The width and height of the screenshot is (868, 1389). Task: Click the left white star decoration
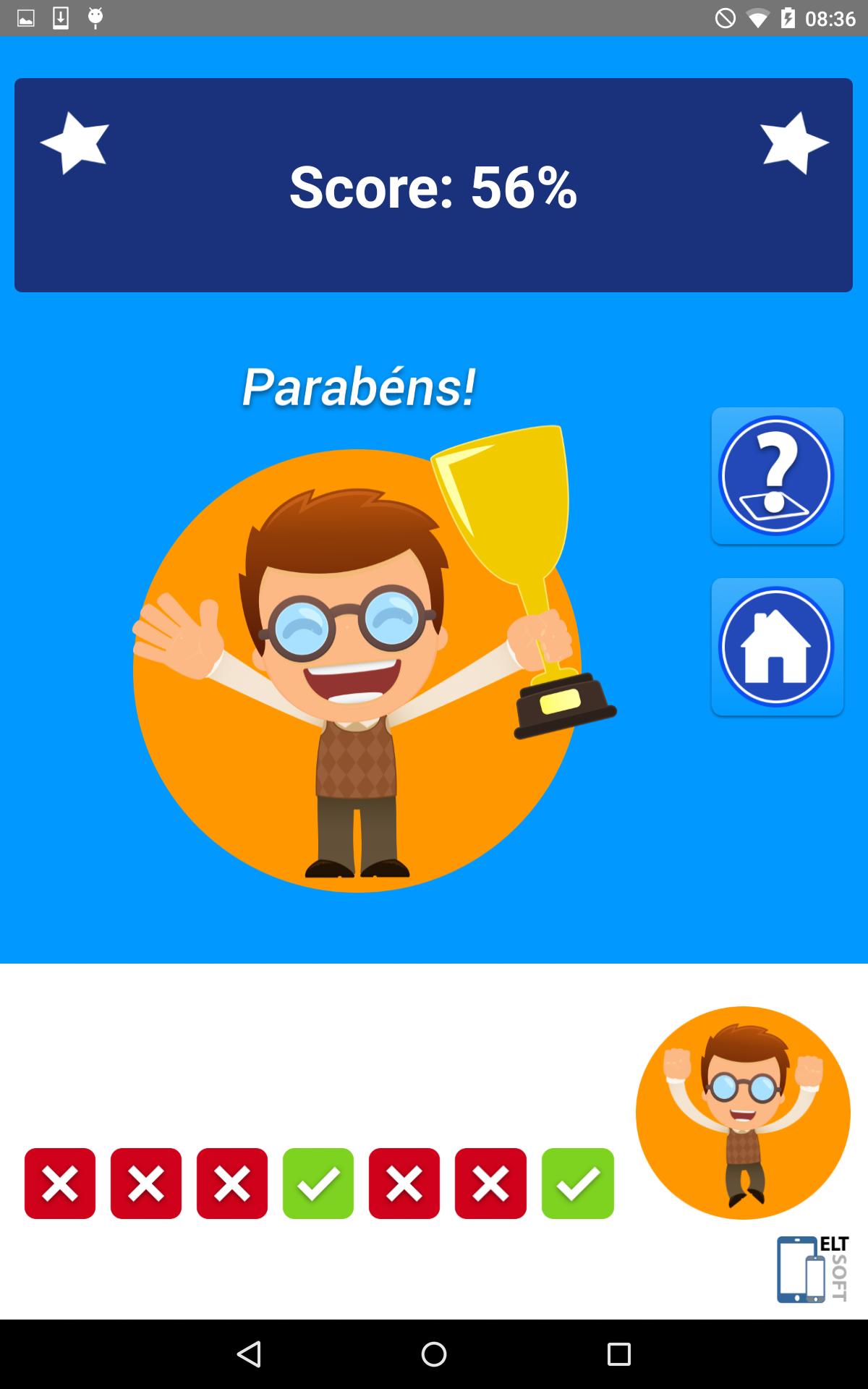[x=75, y=142]
